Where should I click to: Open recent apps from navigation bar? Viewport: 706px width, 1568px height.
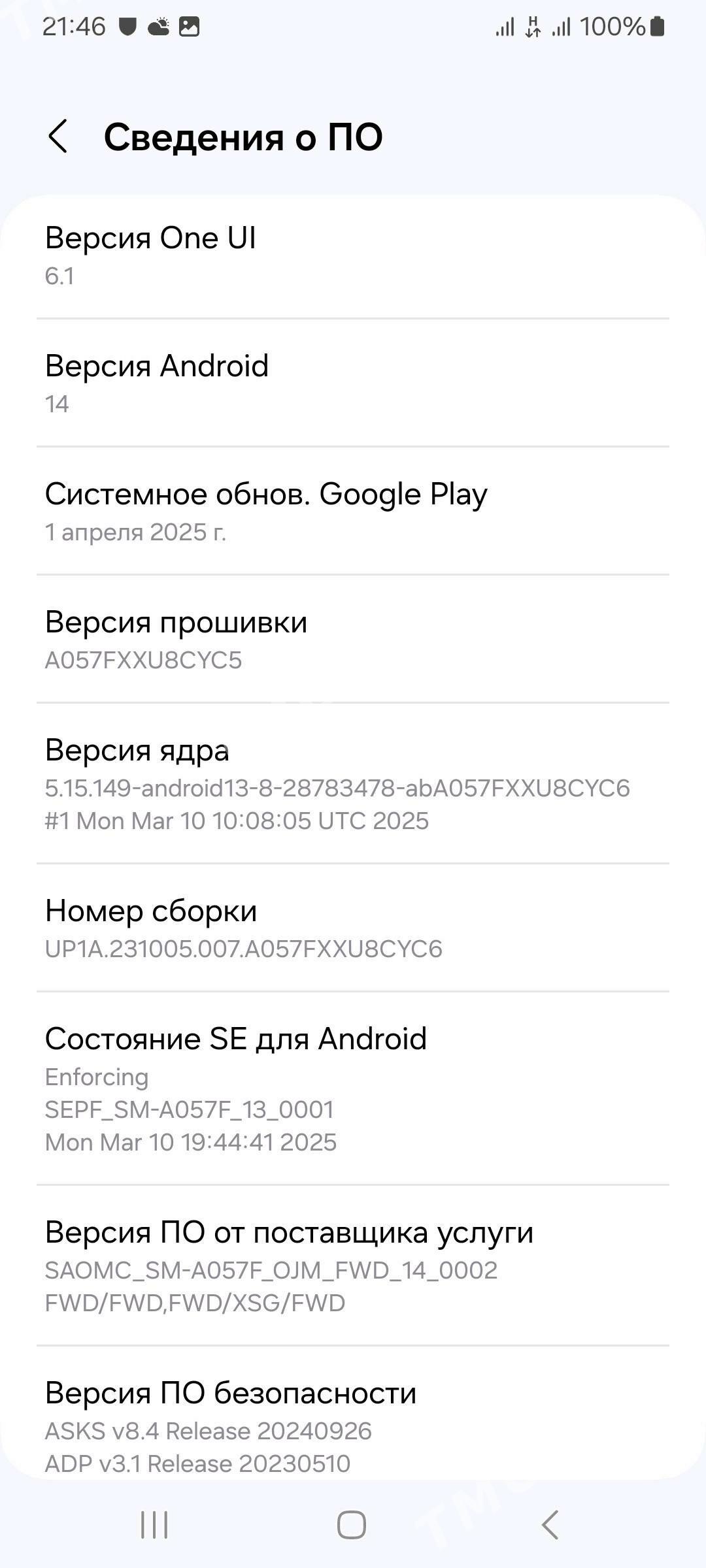coord(155,1525)
